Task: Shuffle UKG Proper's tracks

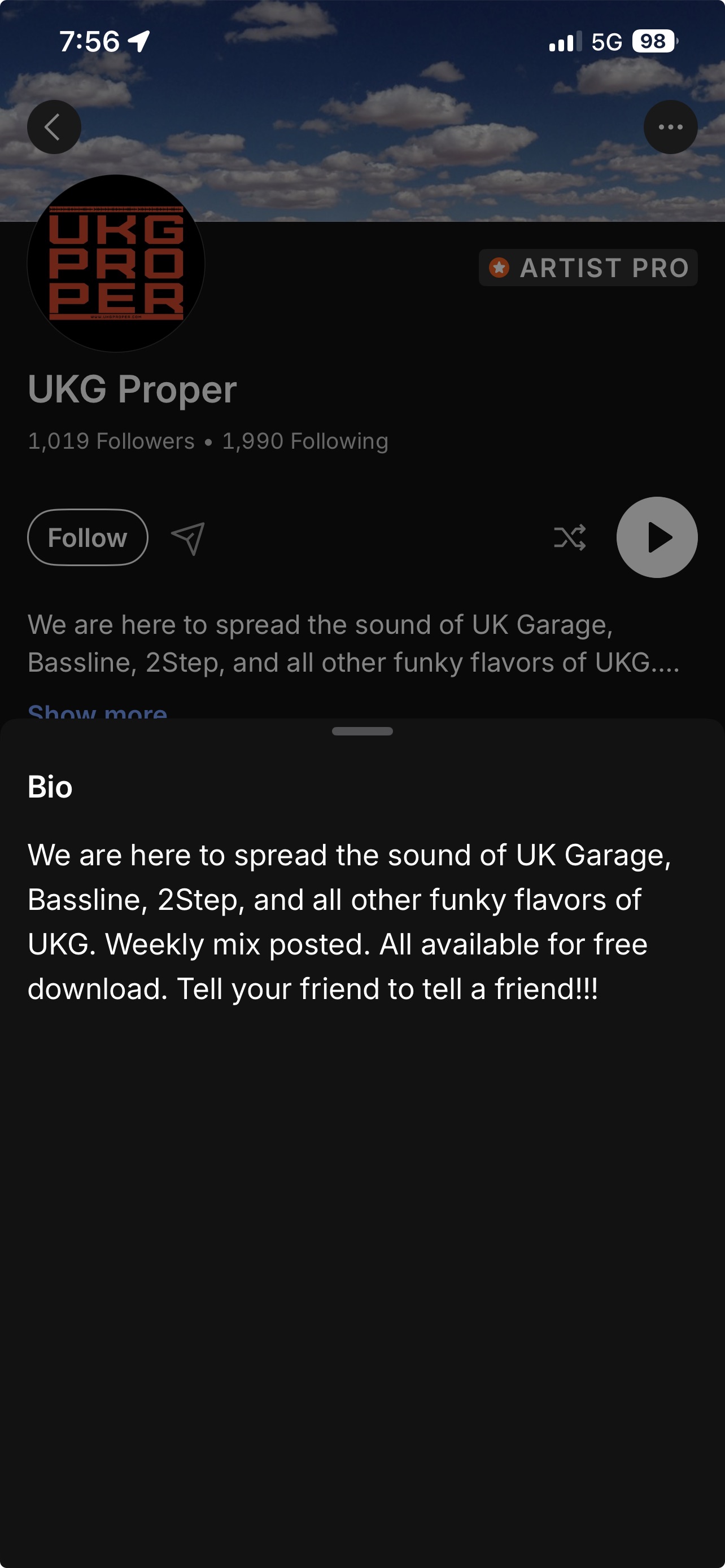Action: (570, 537)
